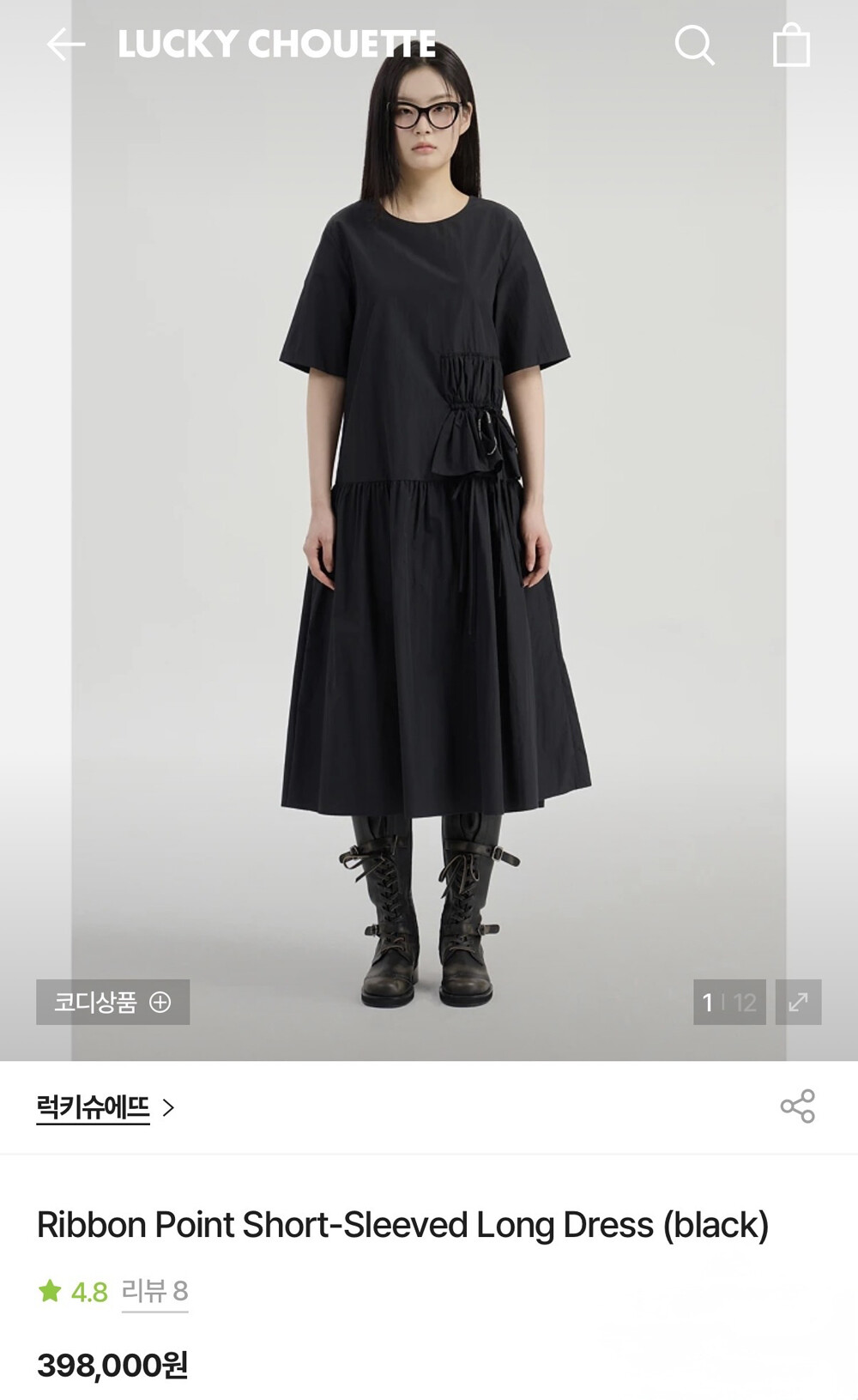Share this product
The width and height of the screenshot is (858, 1400).
coord(798,1106)
